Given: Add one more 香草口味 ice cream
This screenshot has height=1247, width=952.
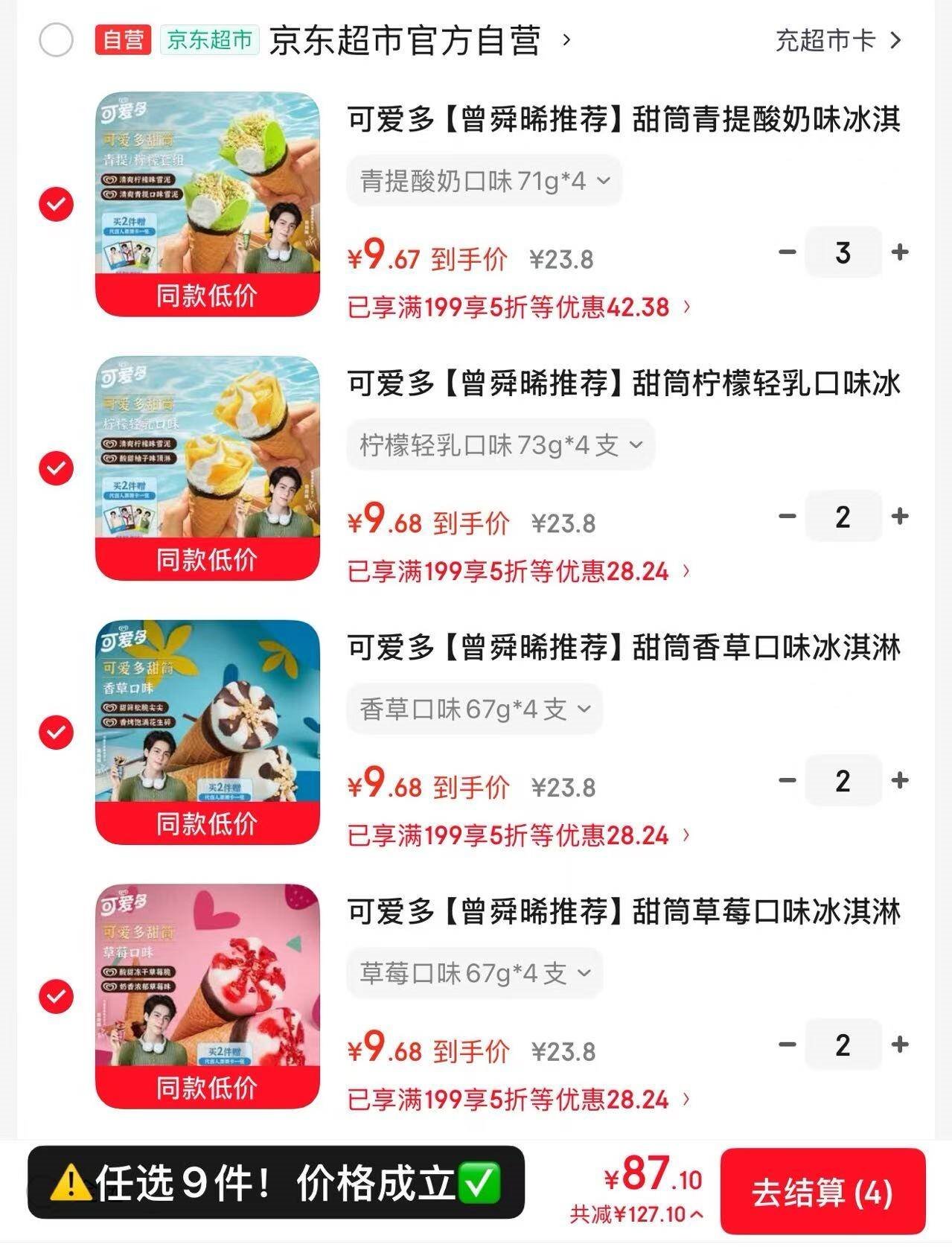Looking at the screenshot, I should [900, 780].
